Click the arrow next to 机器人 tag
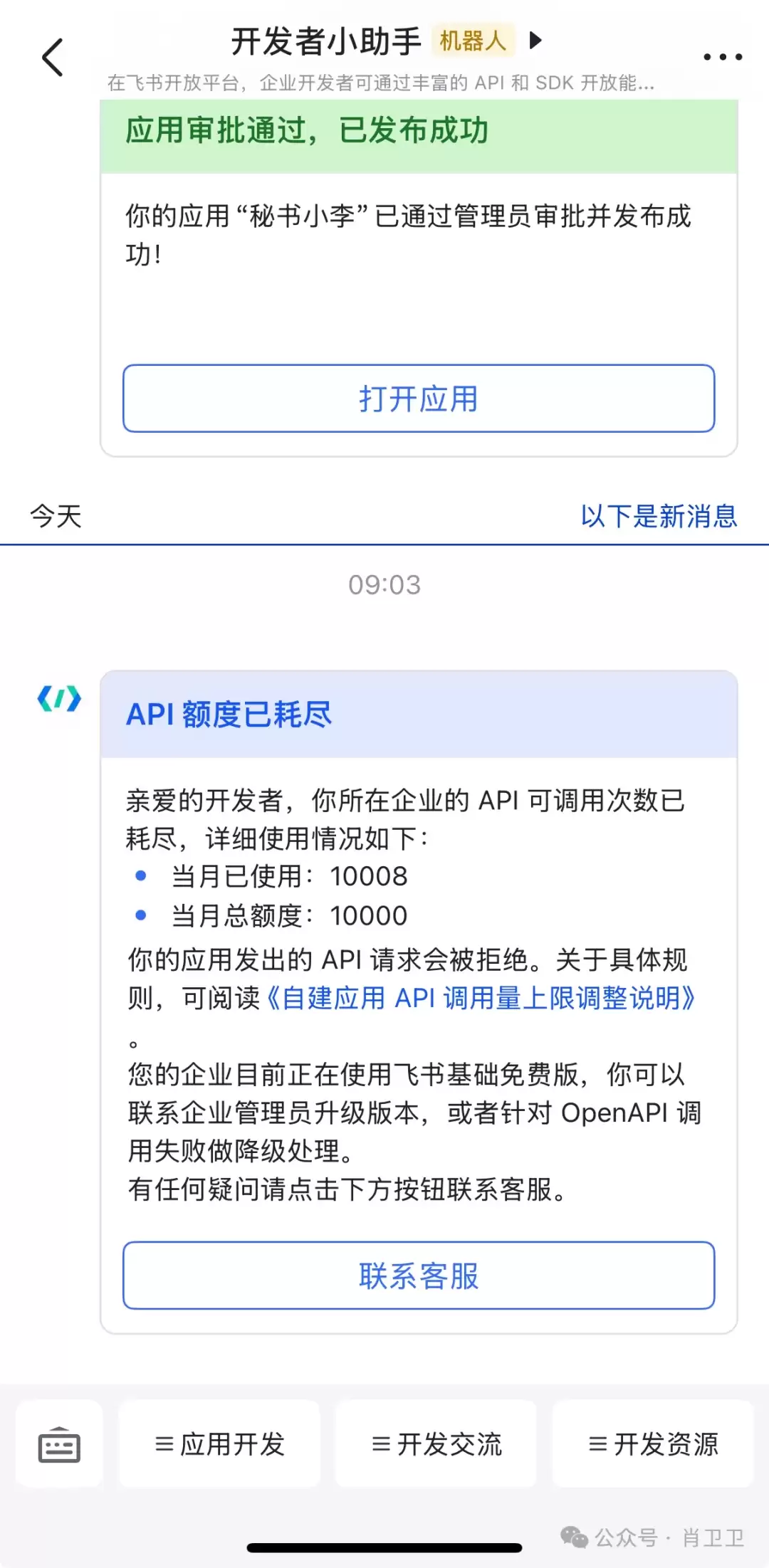The width and height of the screenshot is (769, 1568). [535, 41]
